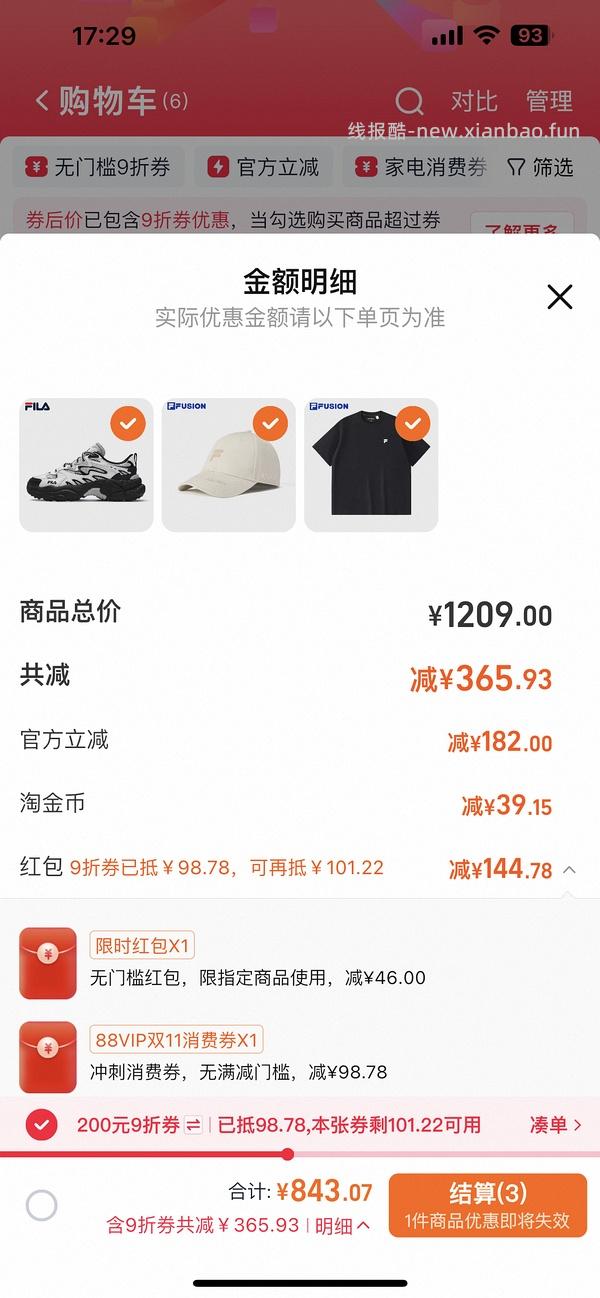This screenshot has width=600, height=1298.
Task: Uncheck the FILA sneakers item
Action: [127, 424]
